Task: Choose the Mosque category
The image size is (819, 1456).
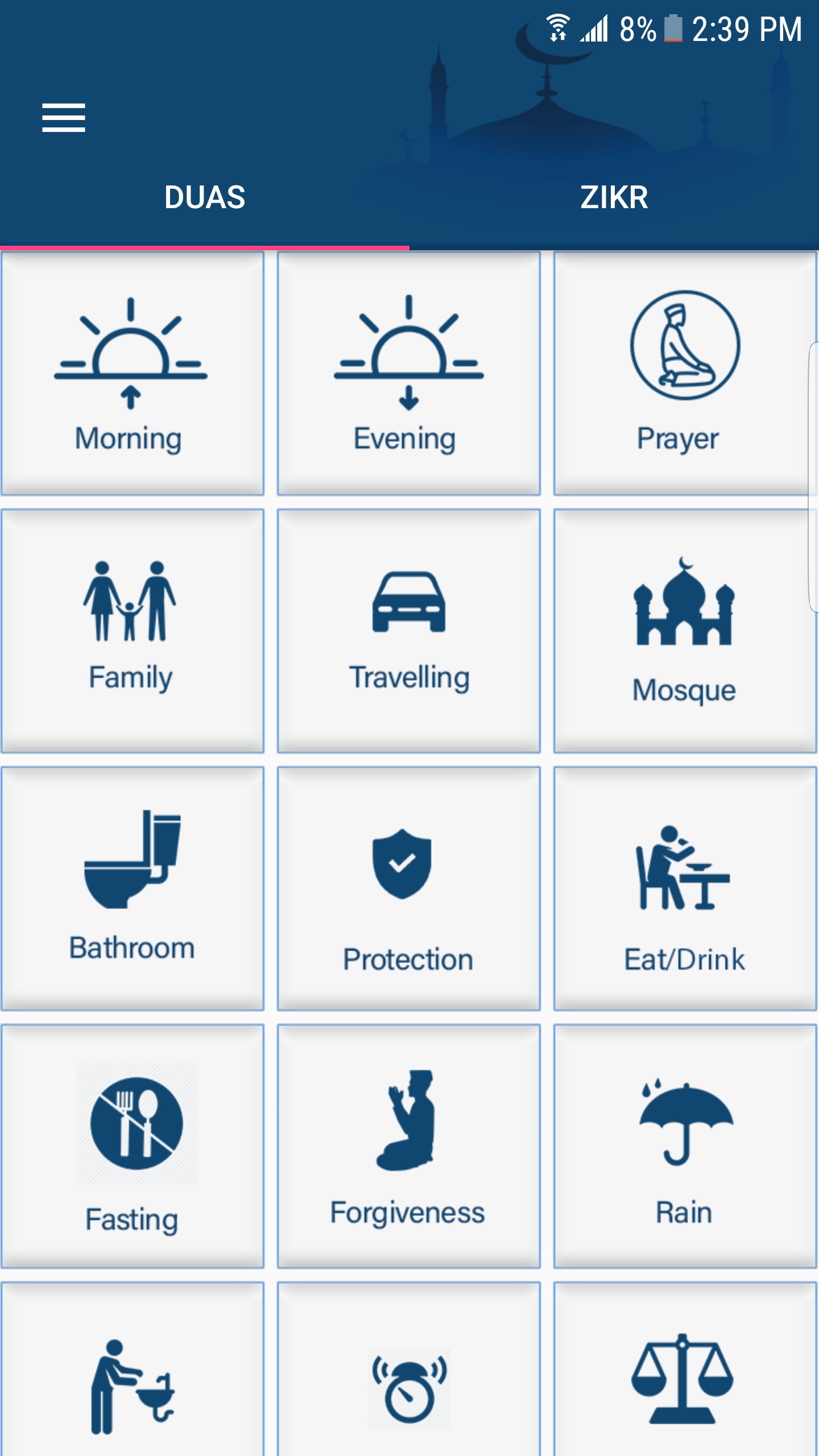Action: 685,630
